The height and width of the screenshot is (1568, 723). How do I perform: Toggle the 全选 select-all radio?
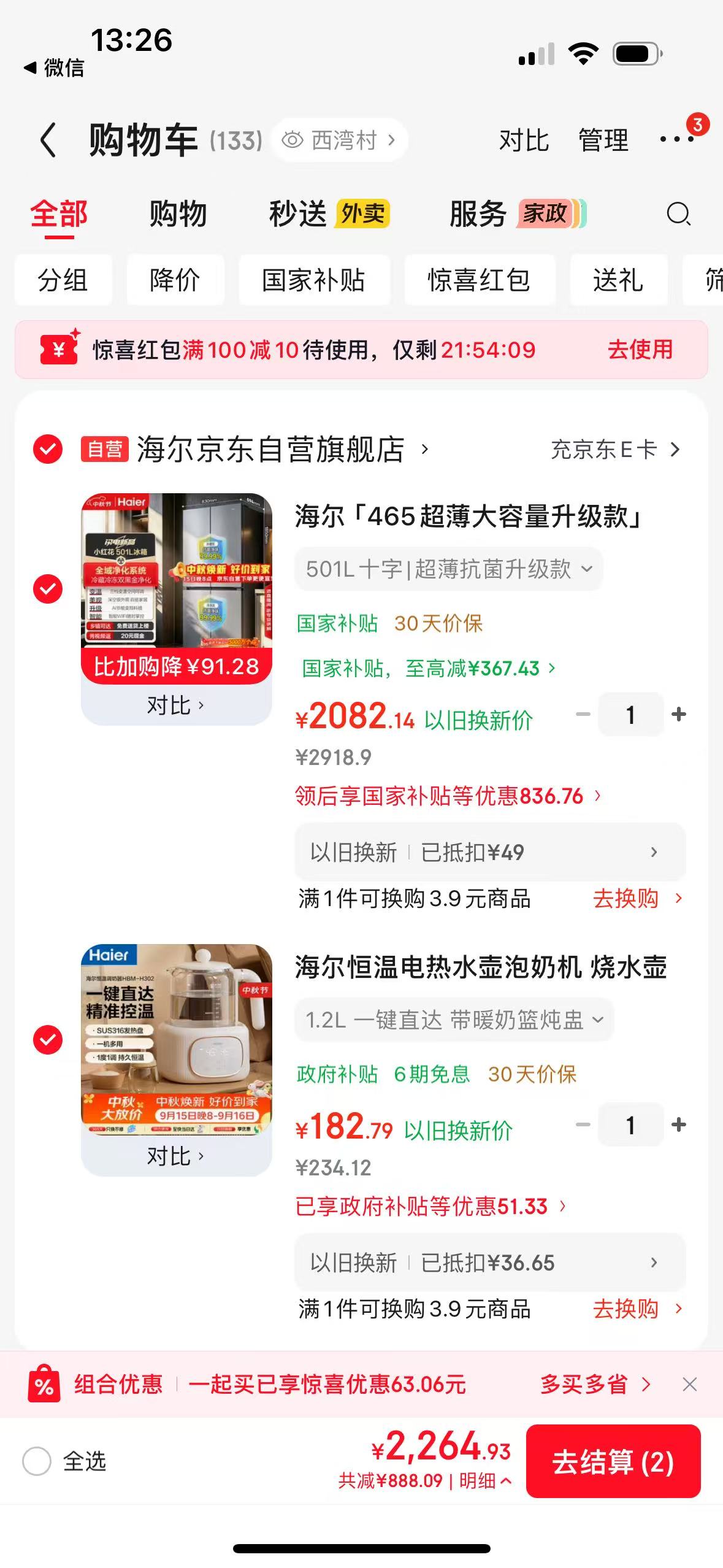37,1461
